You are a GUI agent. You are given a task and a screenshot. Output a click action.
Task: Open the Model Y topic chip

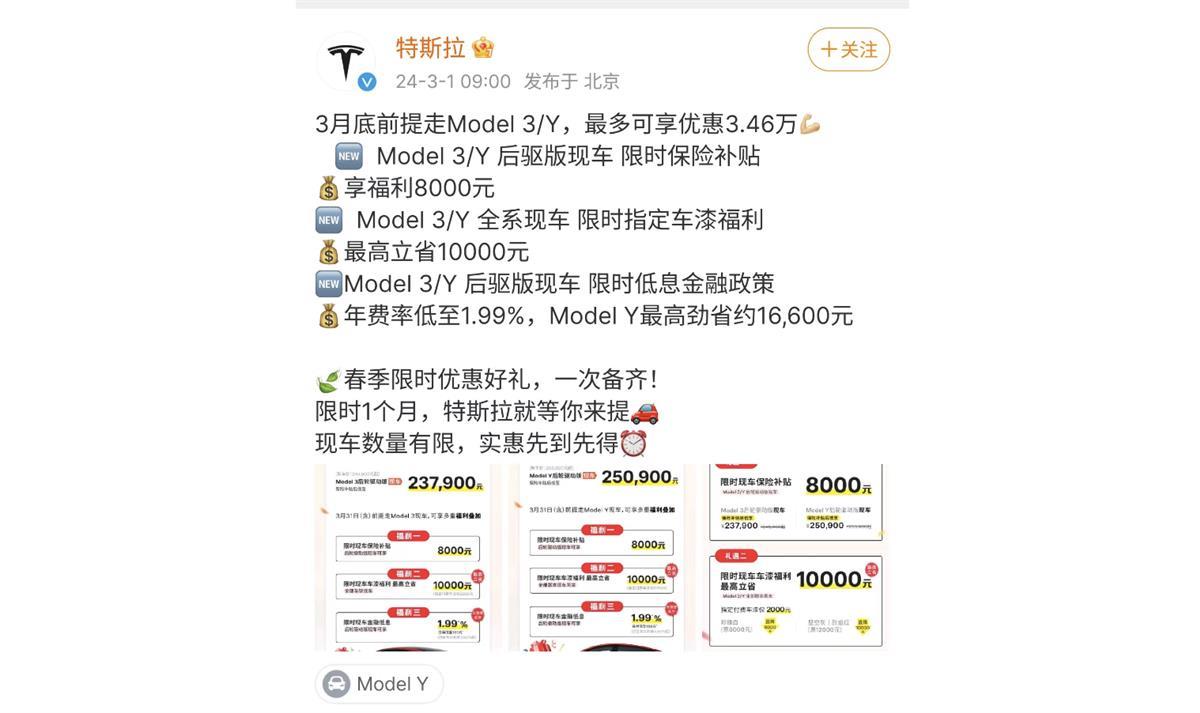[x=379, y=684]
